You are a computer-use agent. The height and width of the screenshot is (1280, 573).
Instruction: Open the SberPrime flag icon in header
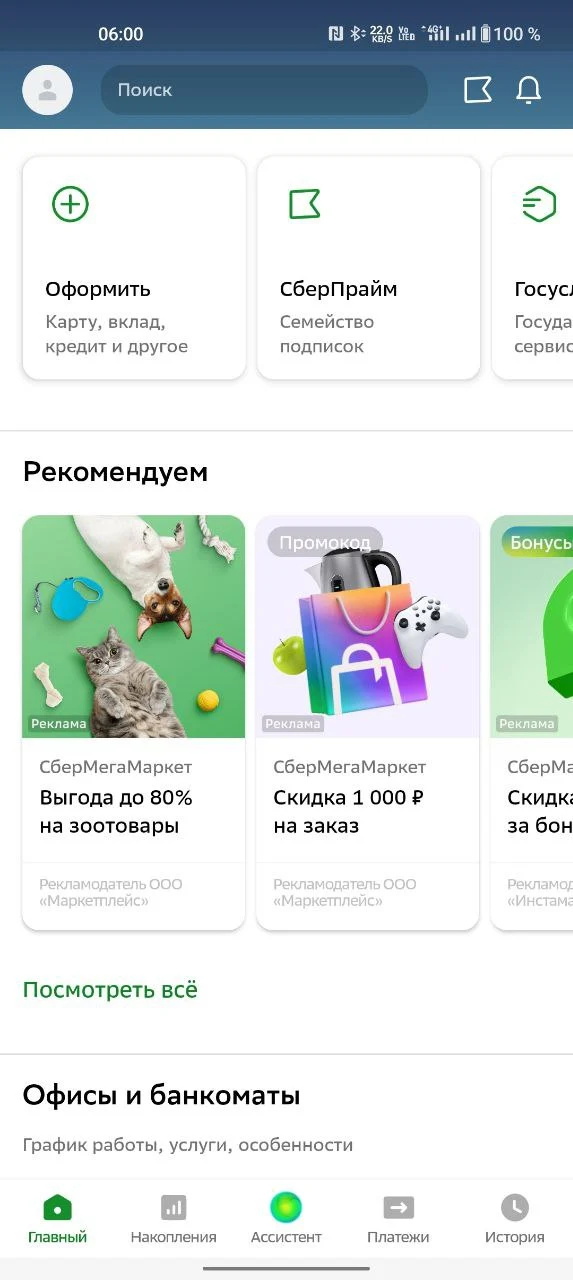(x=478, y=90)
